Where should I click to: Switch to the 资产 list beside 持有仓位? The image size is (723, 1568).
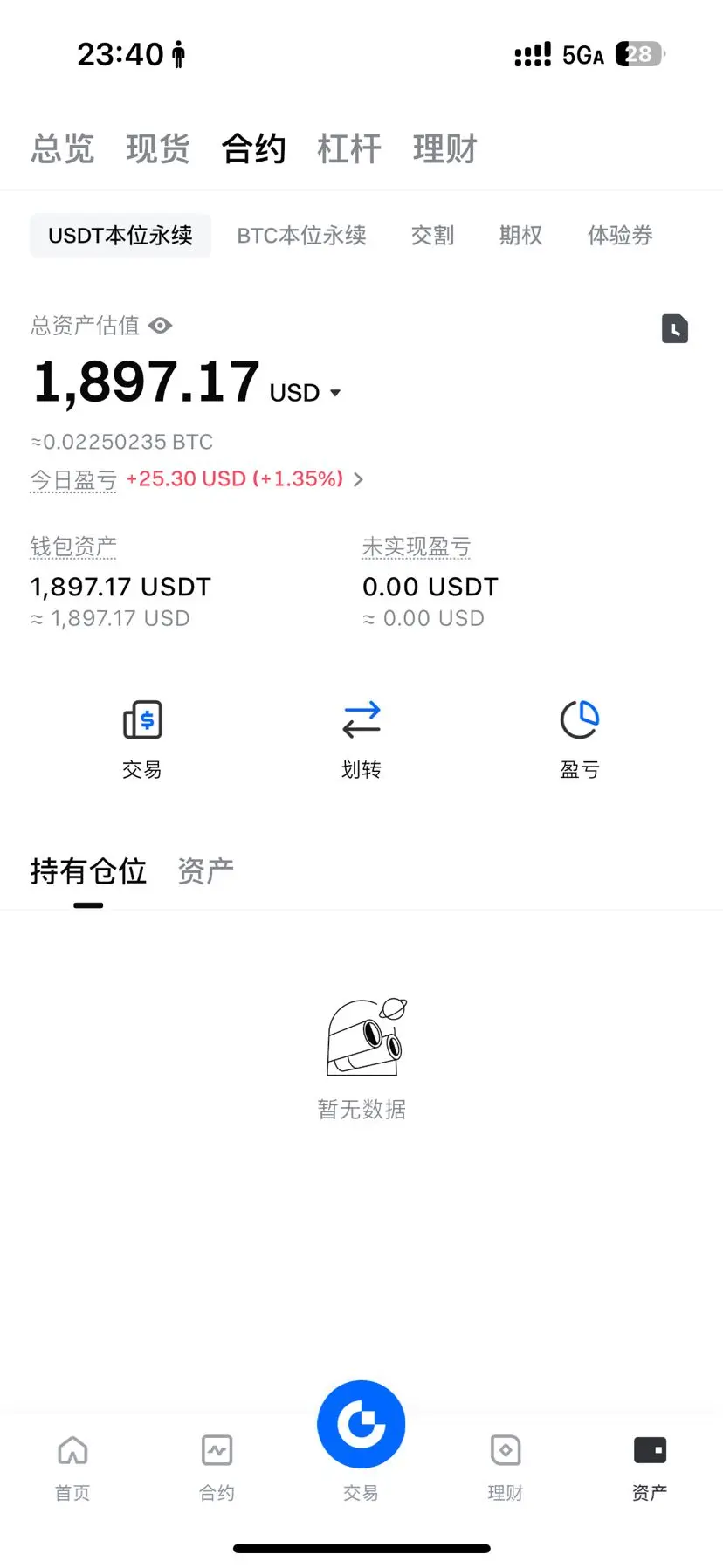coord(205,870)
